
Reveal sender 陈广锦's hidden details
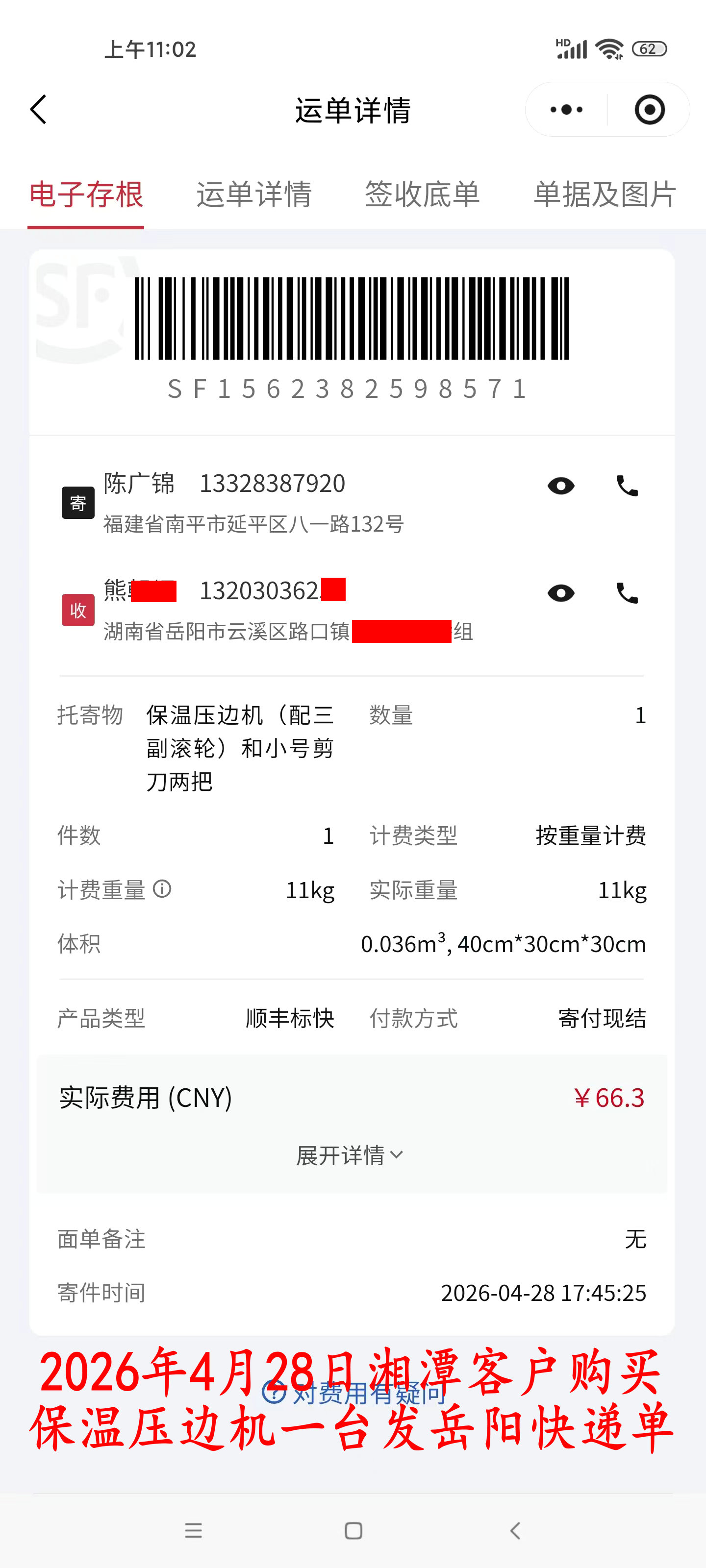coord(560,486)
